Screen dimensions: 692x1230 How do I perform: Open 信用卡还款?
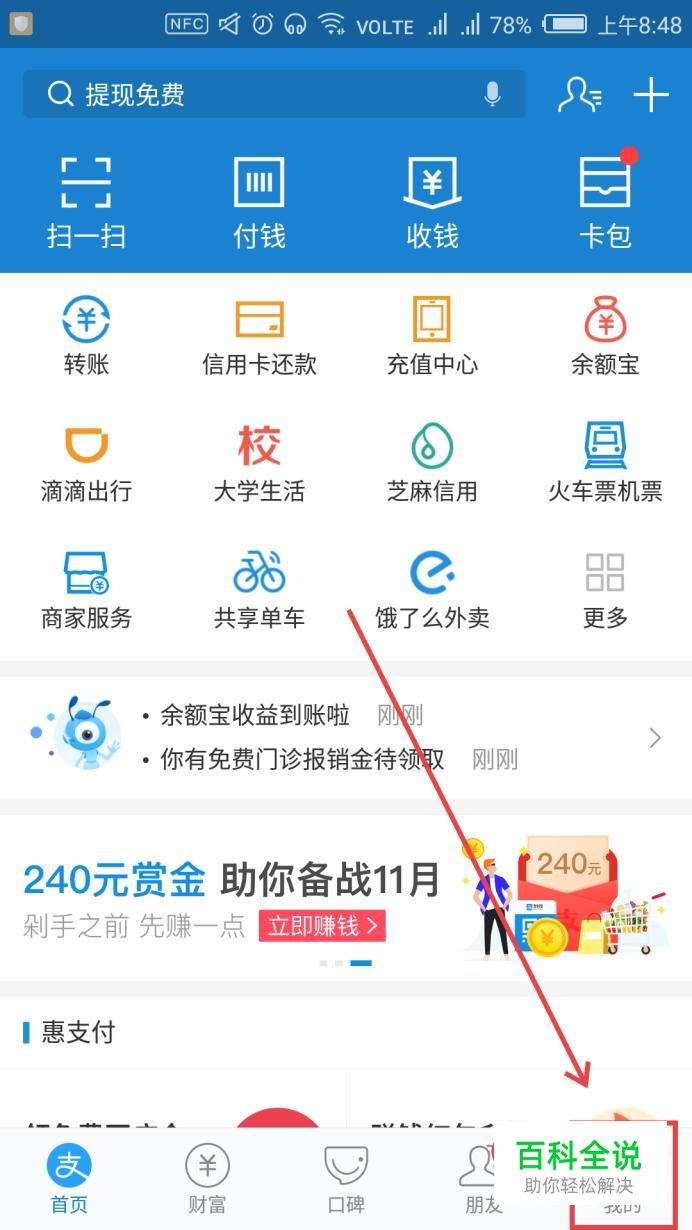pyautogui.click(x=259, y=337)
